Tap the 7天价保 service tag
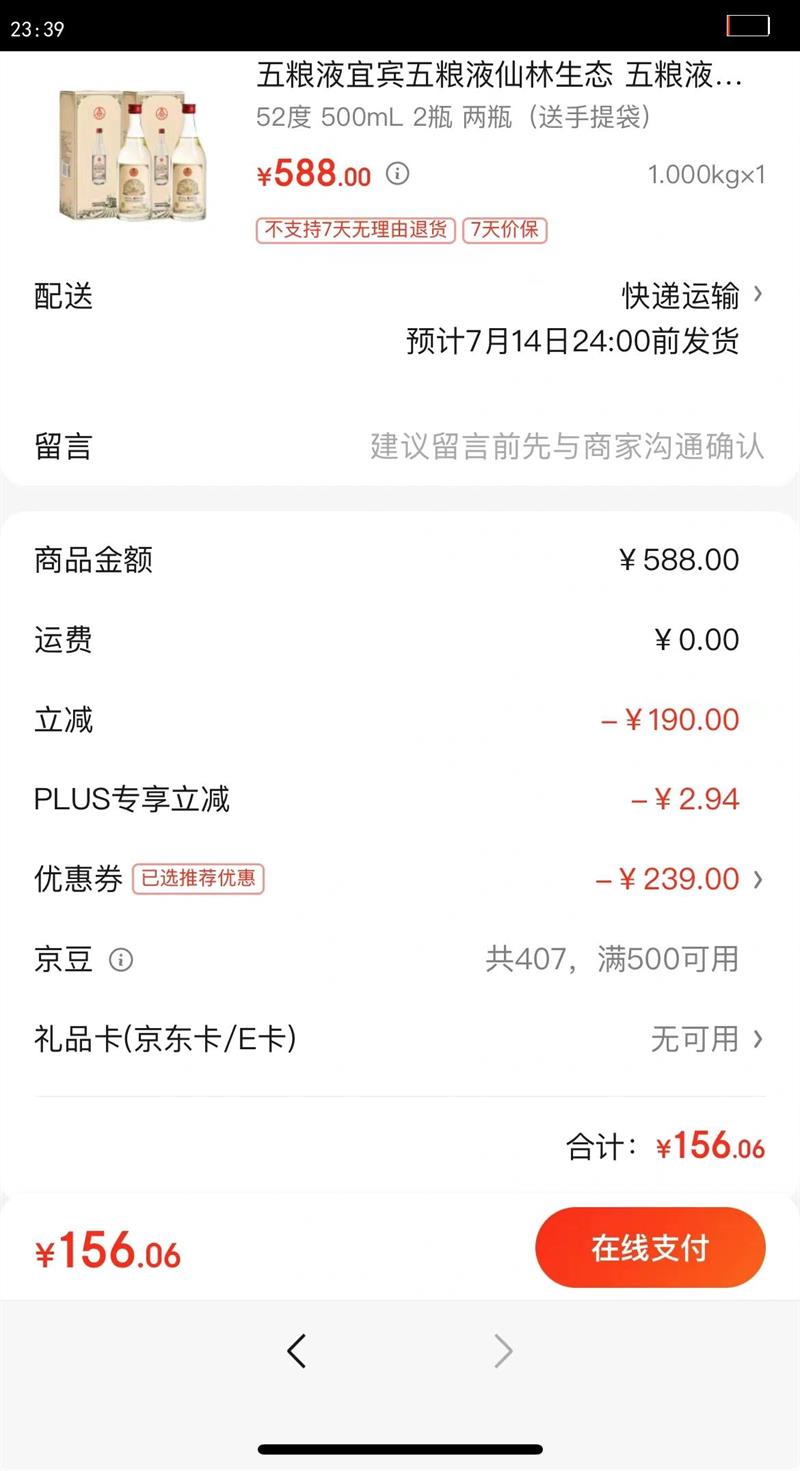Viewport: 800px width, 1471px height. tap(504, 230)
